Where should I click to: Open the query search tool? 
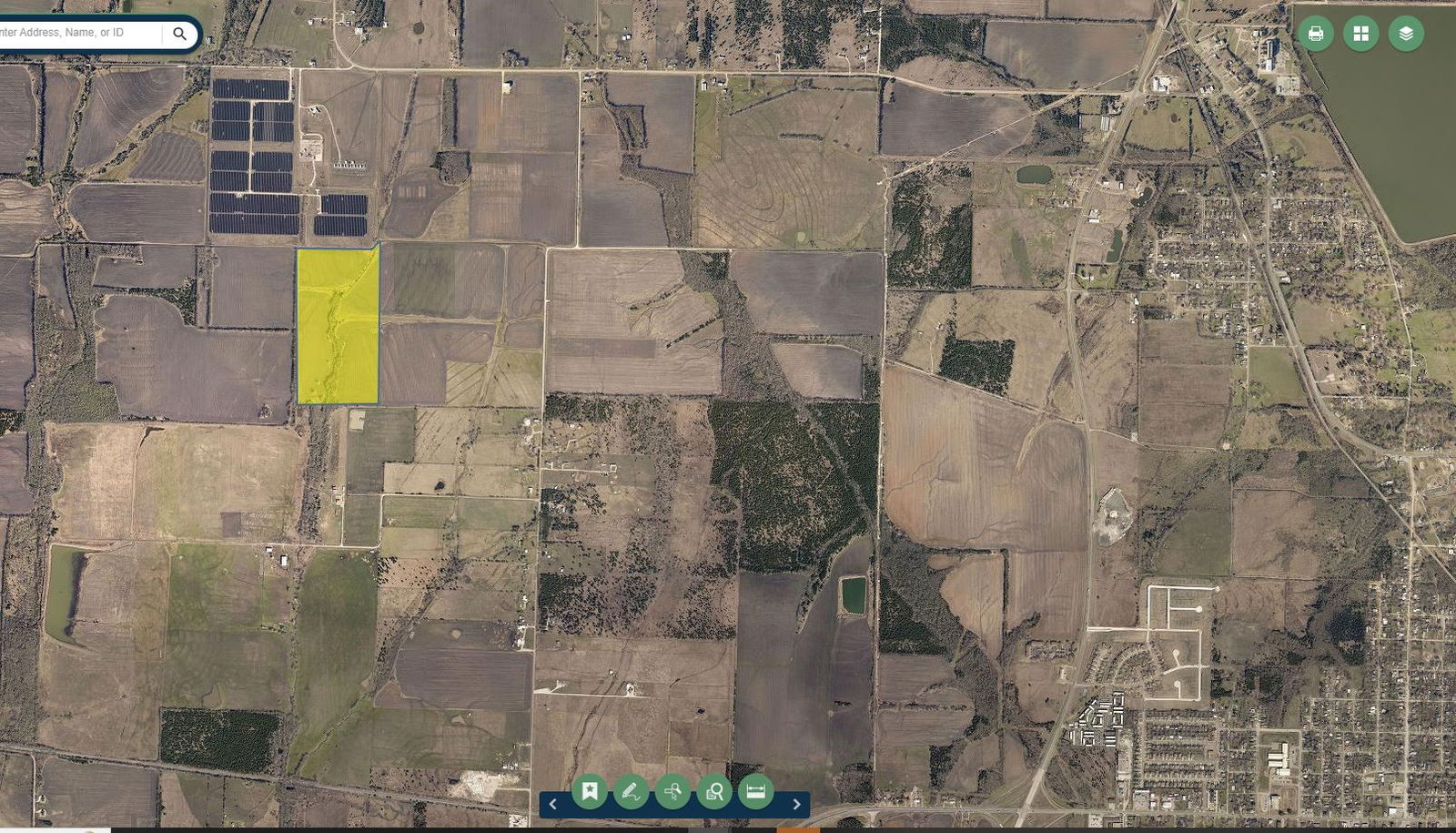click(x=714, y=791)
